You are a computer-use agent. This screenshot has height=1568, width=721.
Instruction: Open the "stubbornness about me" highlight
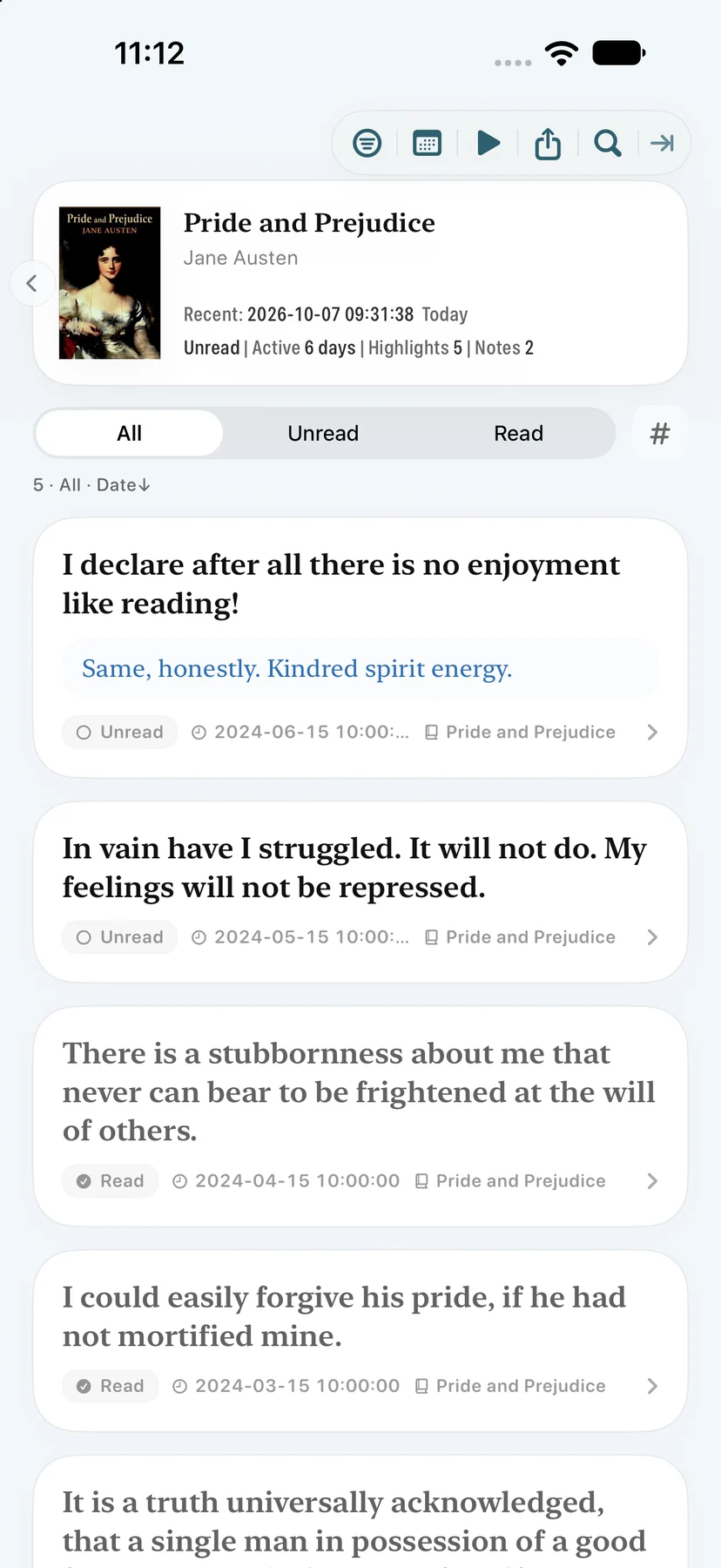[x=360, y=1117]
